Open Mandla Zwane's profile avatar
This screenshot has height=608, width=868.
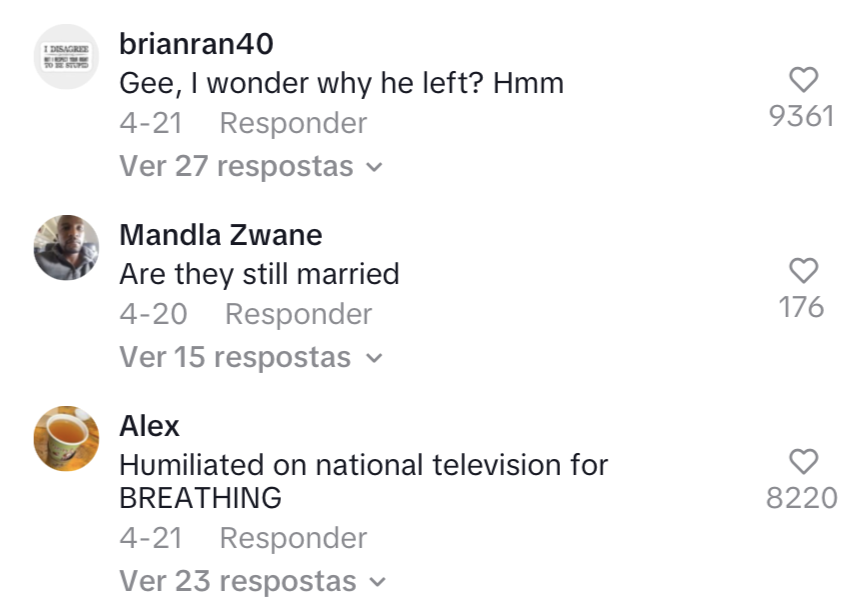66,247
